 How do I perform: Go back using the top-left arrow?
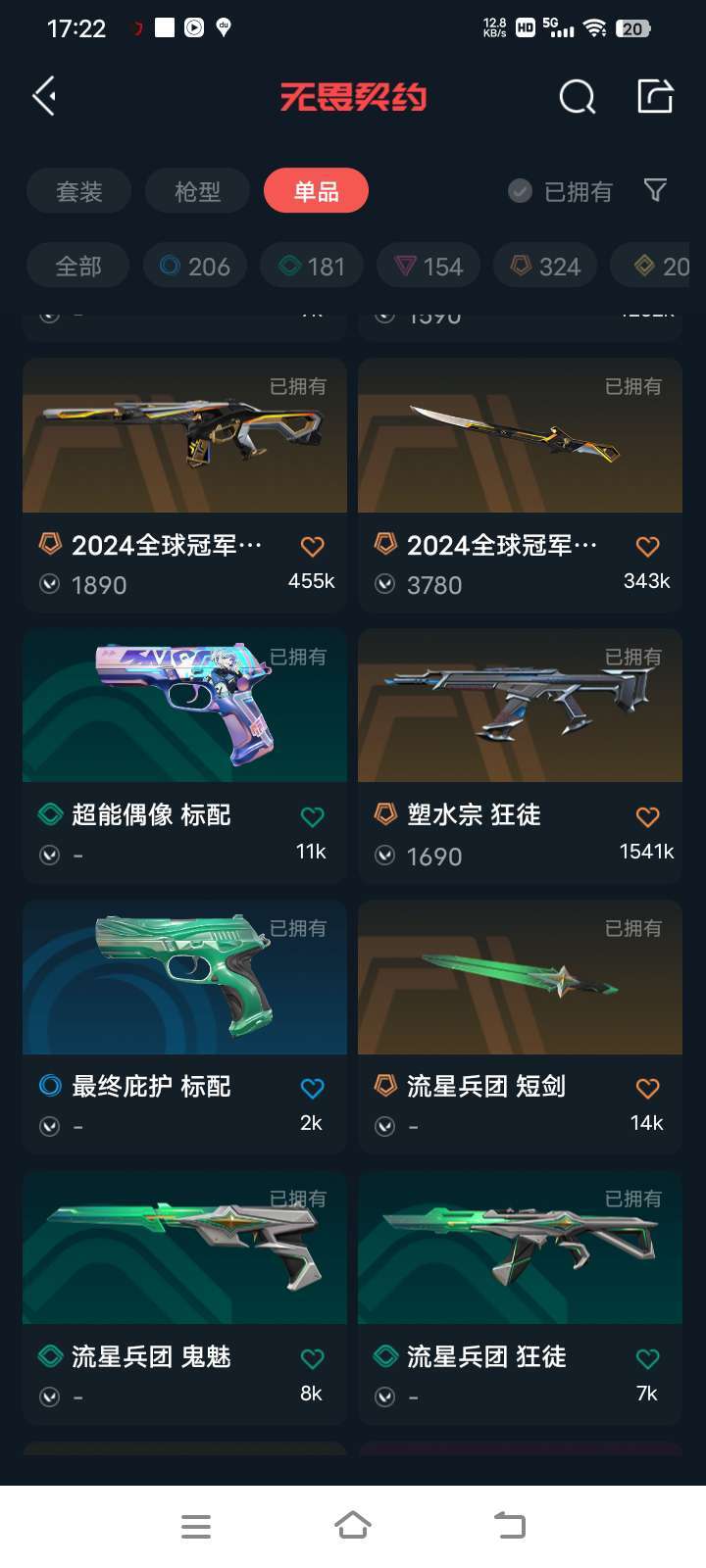[x=44, y=96]
